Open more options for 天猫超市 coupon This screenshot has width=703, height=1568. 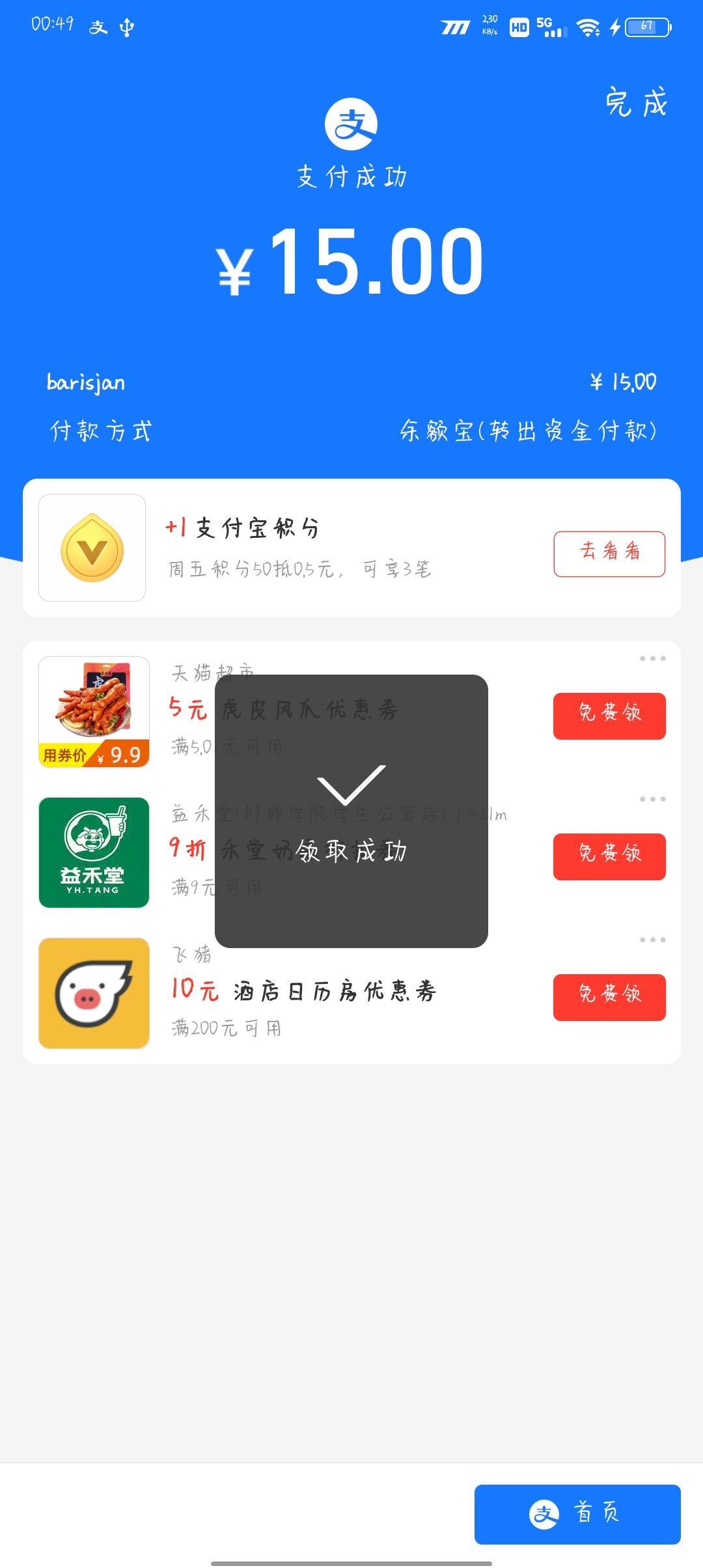(x=652, y=658)
